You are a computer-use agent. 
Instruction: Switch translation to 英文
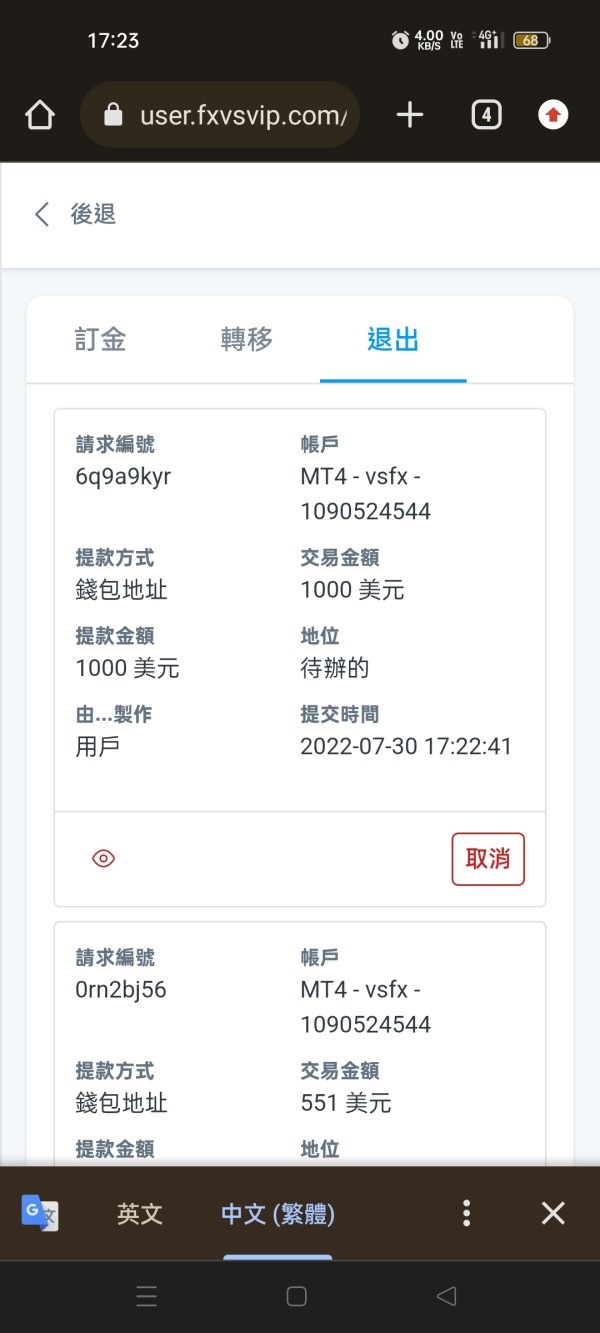[x=140, y=1214]
